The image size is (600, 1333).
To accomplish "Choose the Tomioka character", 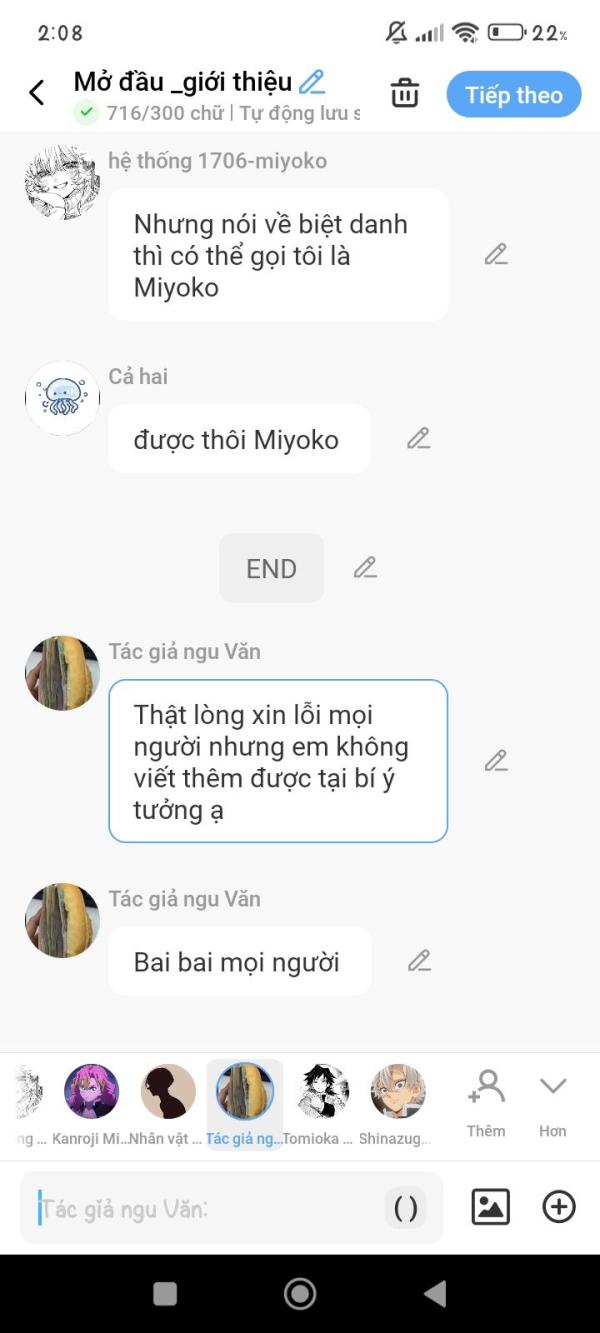I will (322, 1103).
